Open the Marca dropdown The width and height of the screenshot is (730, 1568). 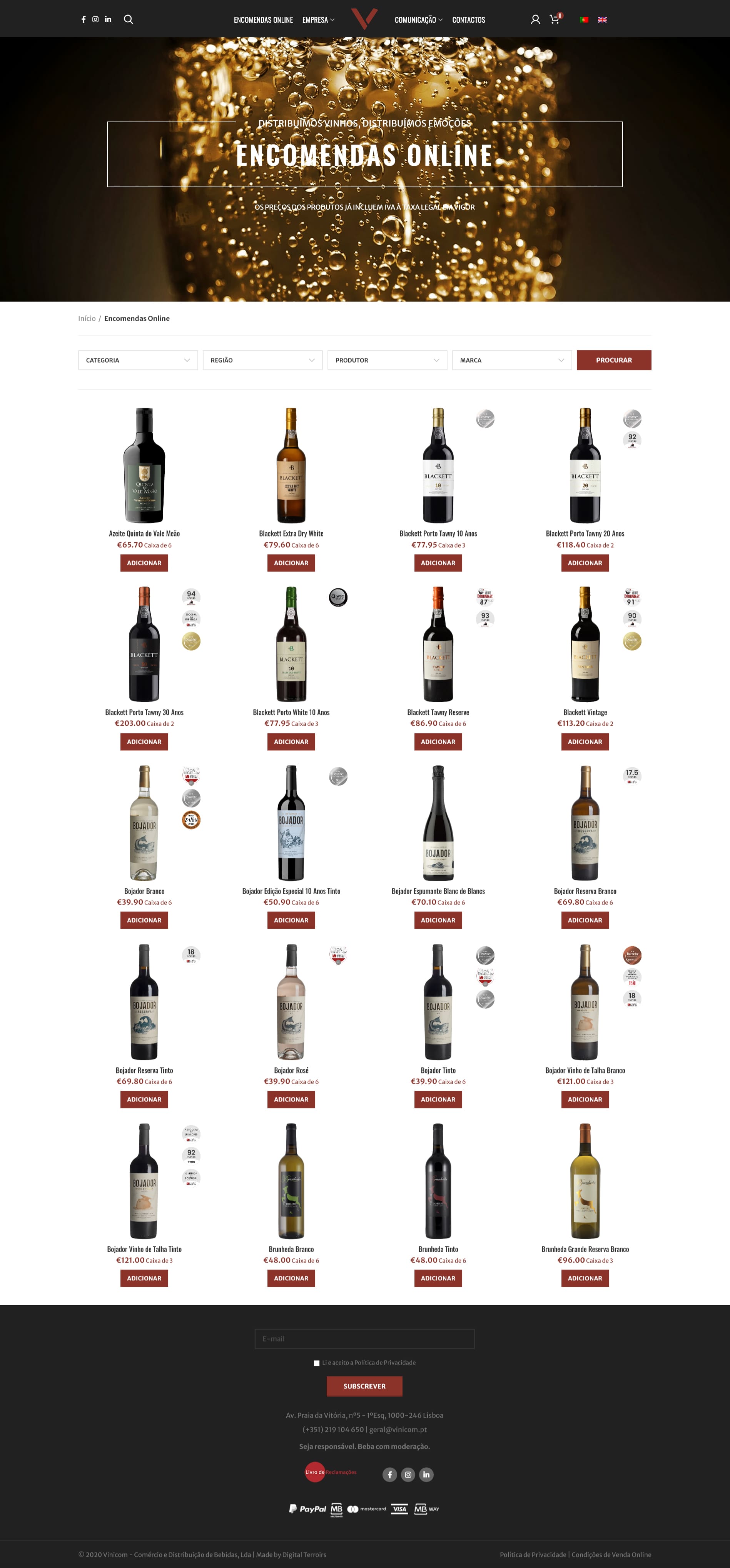(x=511, y=360)
